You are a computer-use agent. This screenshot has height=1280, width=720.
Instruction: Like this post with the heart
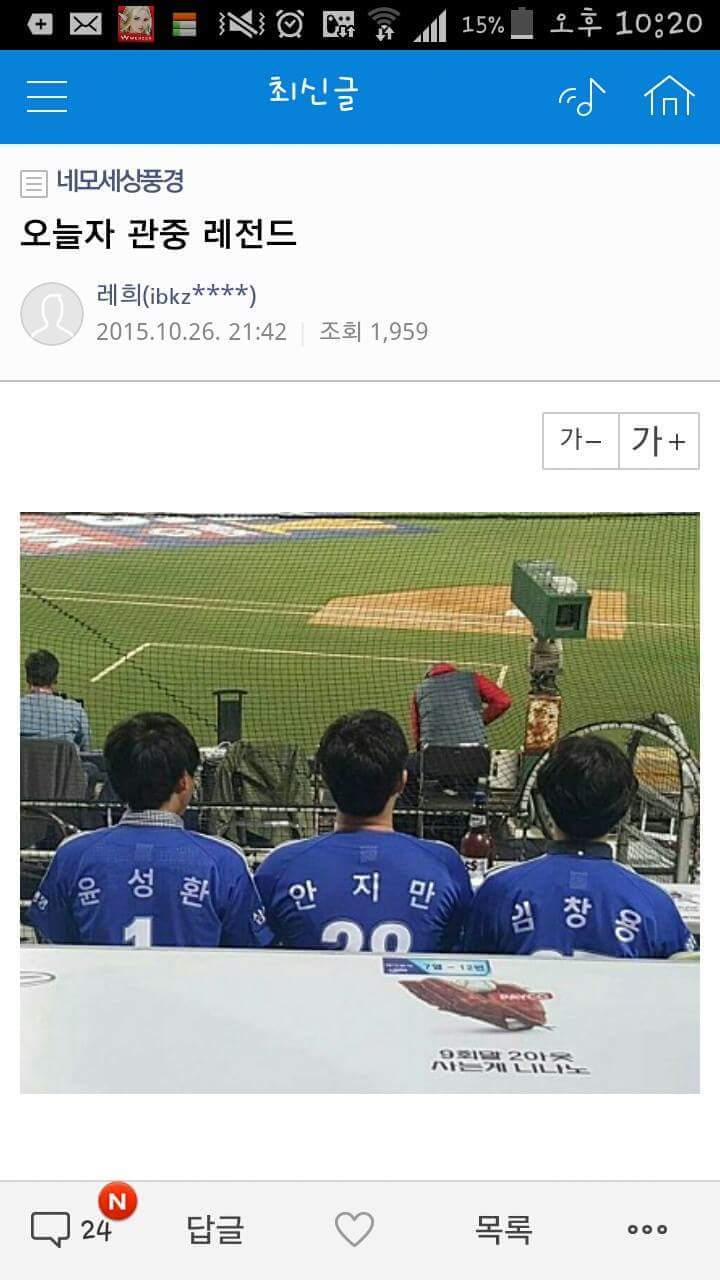point(354,1229)
